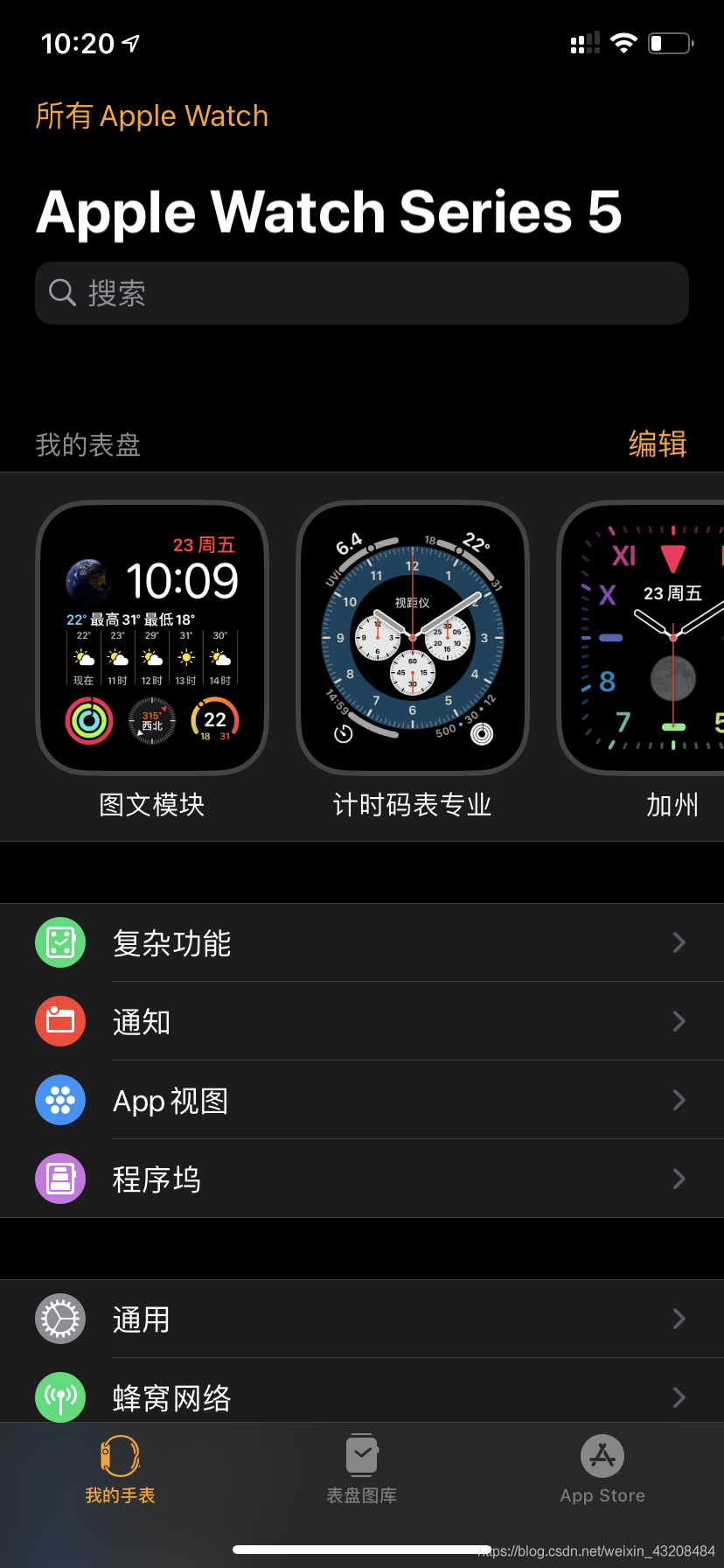Image resolution: width=724 pixels, height=1568 pixels.
Task: Open 所有 Apple Watch link
Action: click(x=151, y=115)
